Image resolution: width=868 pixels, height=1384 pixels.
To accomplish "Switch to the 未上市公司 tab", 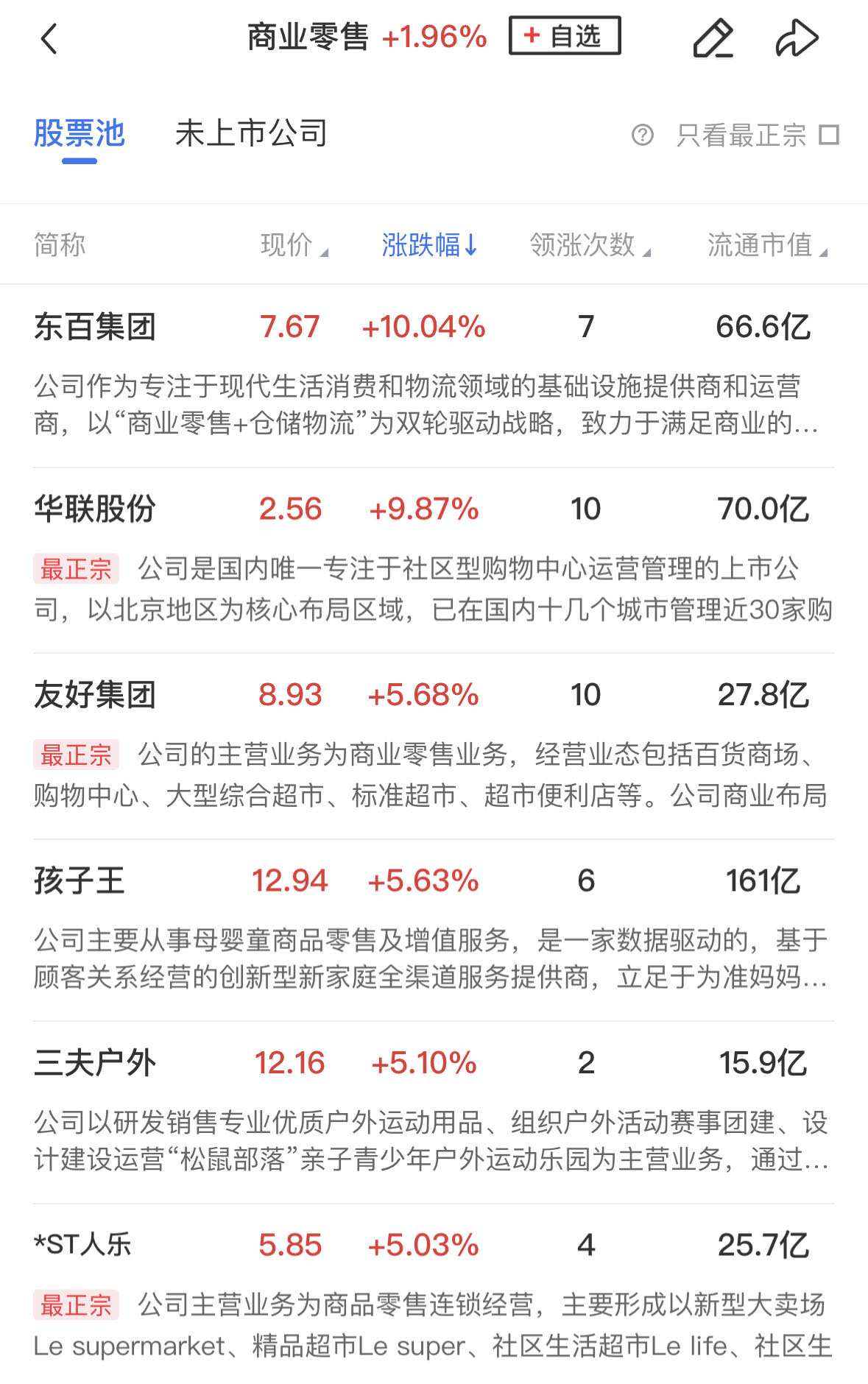I will [x=251, y=134].
